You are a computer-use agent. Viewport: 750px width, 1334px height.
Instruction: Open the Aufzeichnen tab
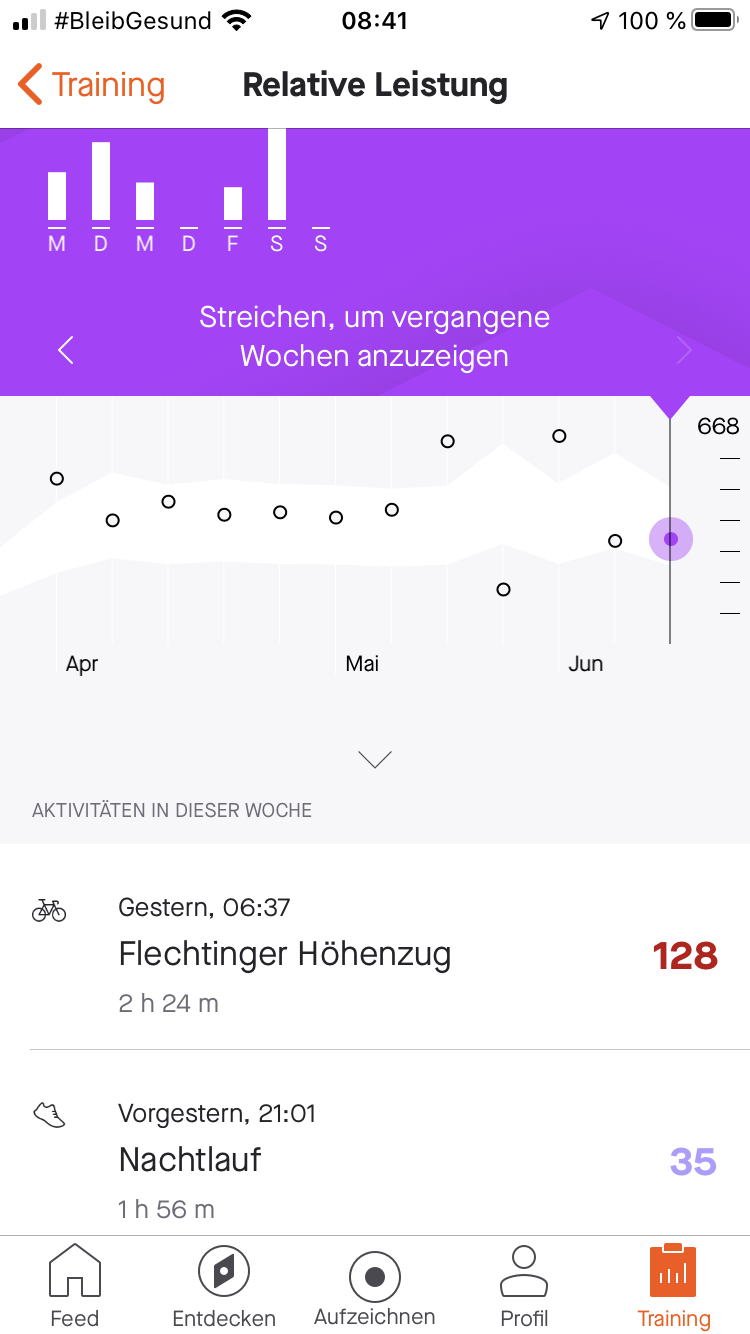coord(375,1286)
